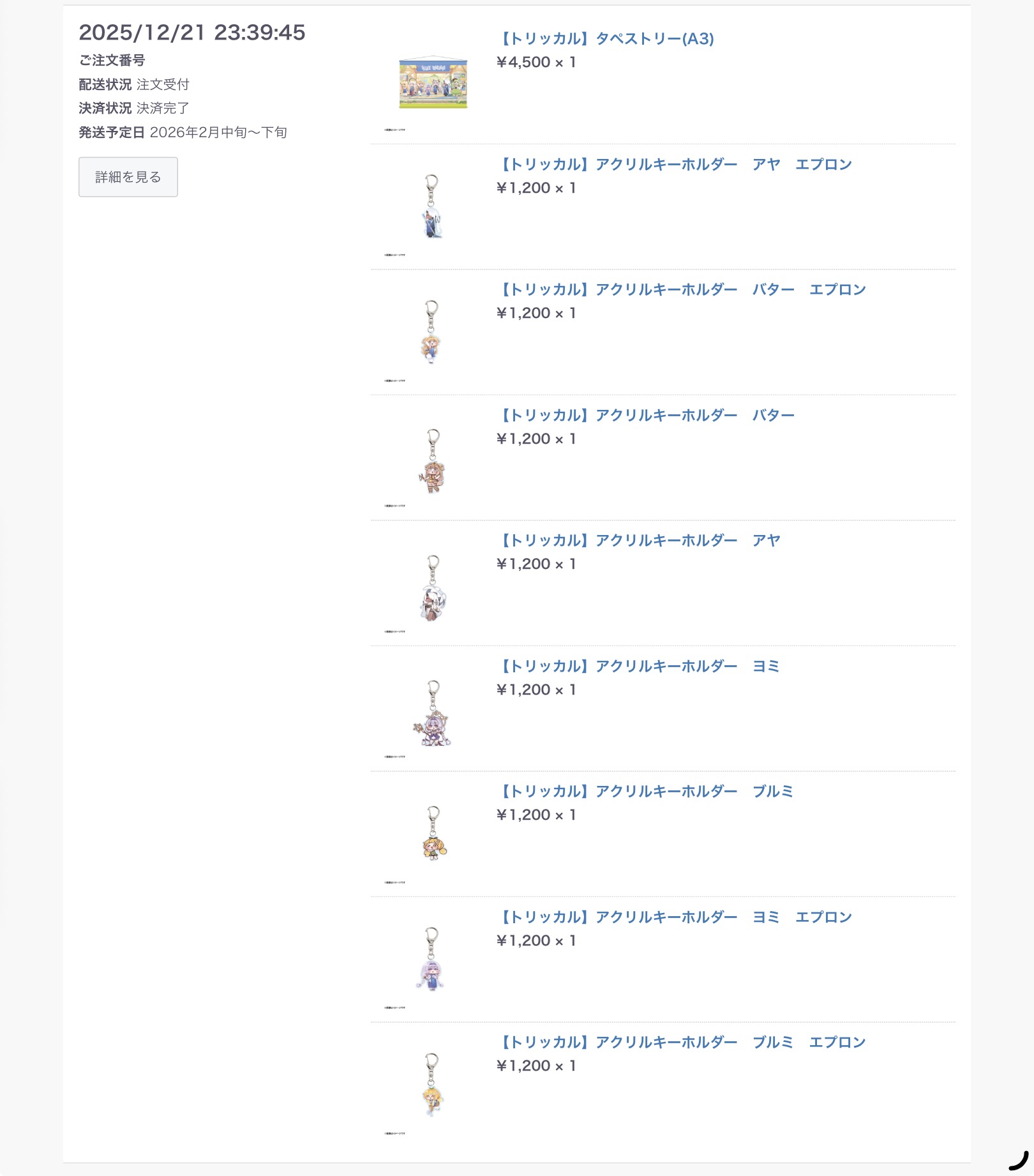
Task: Tap the 詳細を見る order details button
Action: 128,177
